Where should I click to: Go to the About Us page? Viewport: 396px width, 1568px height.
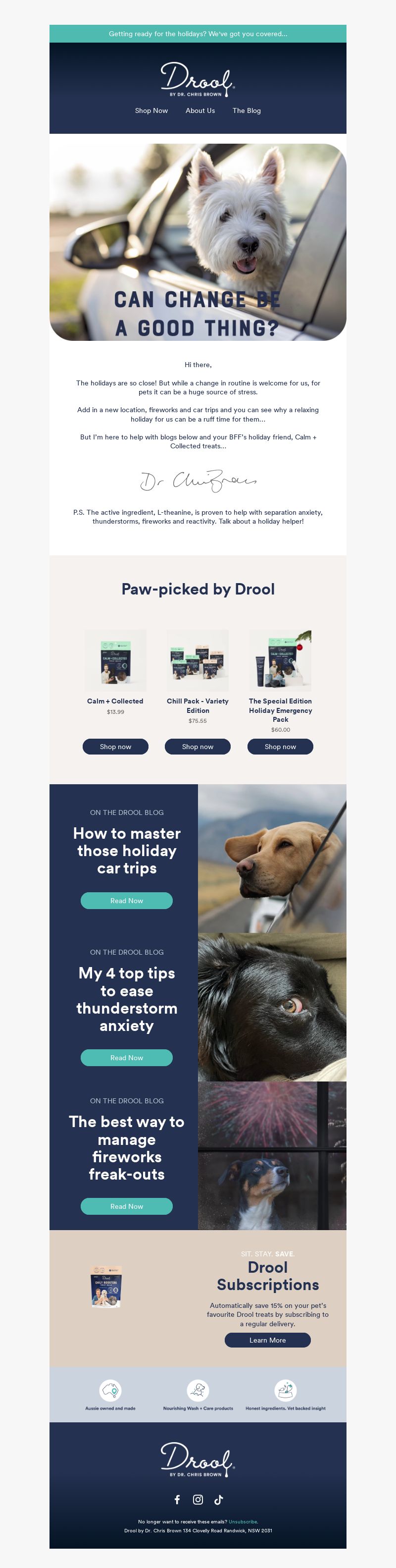[x=200, y=111]
